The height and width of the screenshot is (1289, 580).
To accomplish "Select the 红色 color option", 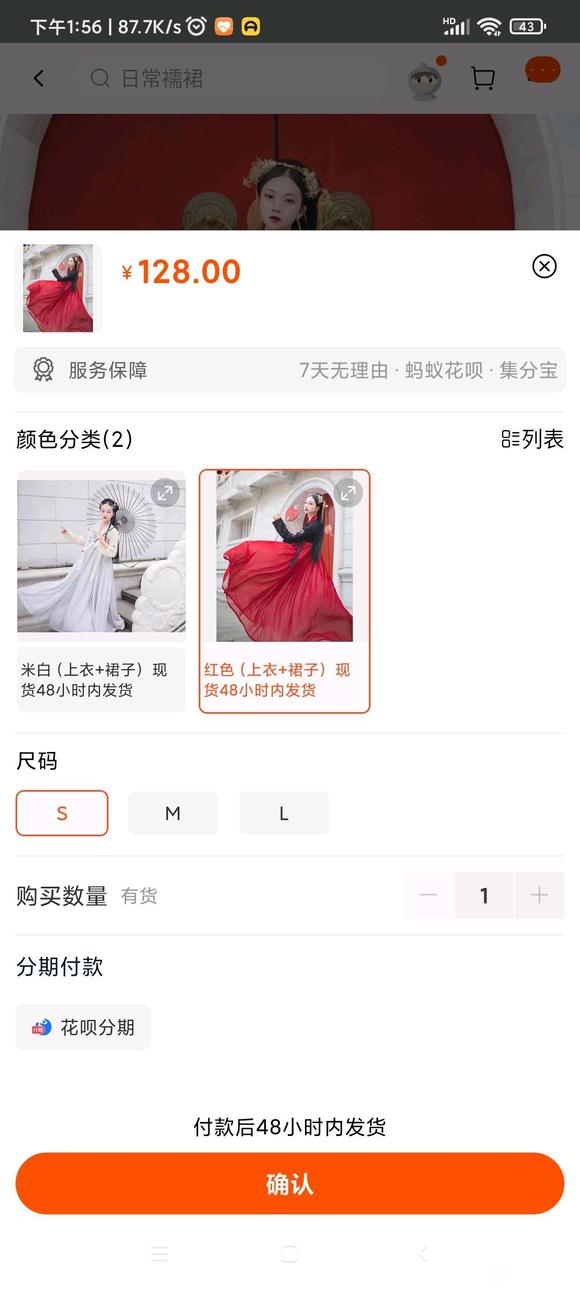I will tap(284, 591).
